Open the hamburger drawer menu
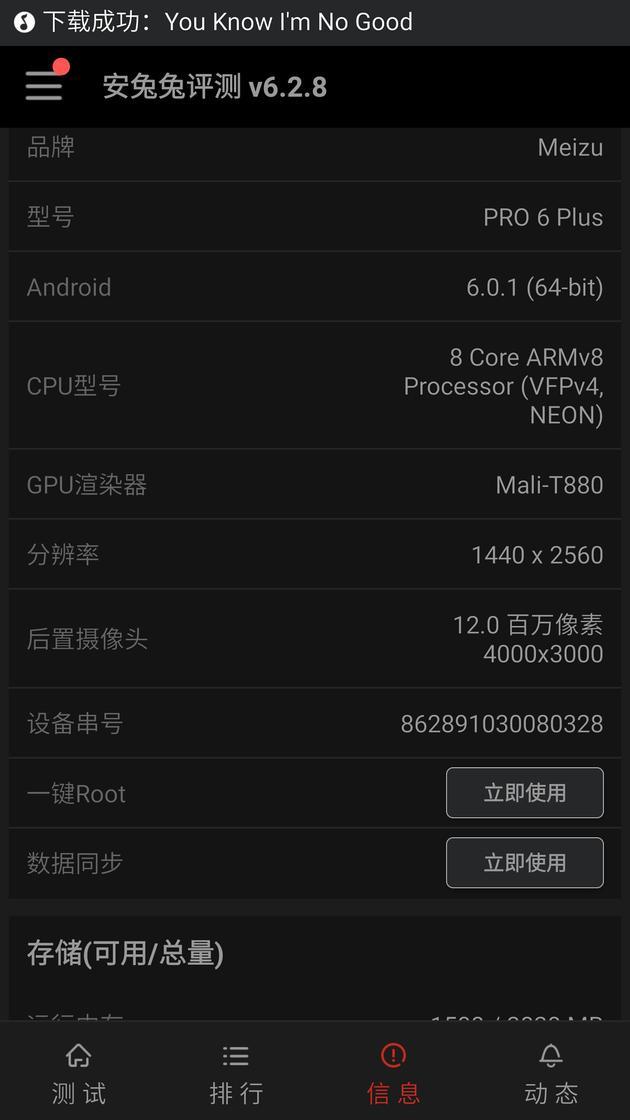The image size is (630, 1120). point(45,86)
